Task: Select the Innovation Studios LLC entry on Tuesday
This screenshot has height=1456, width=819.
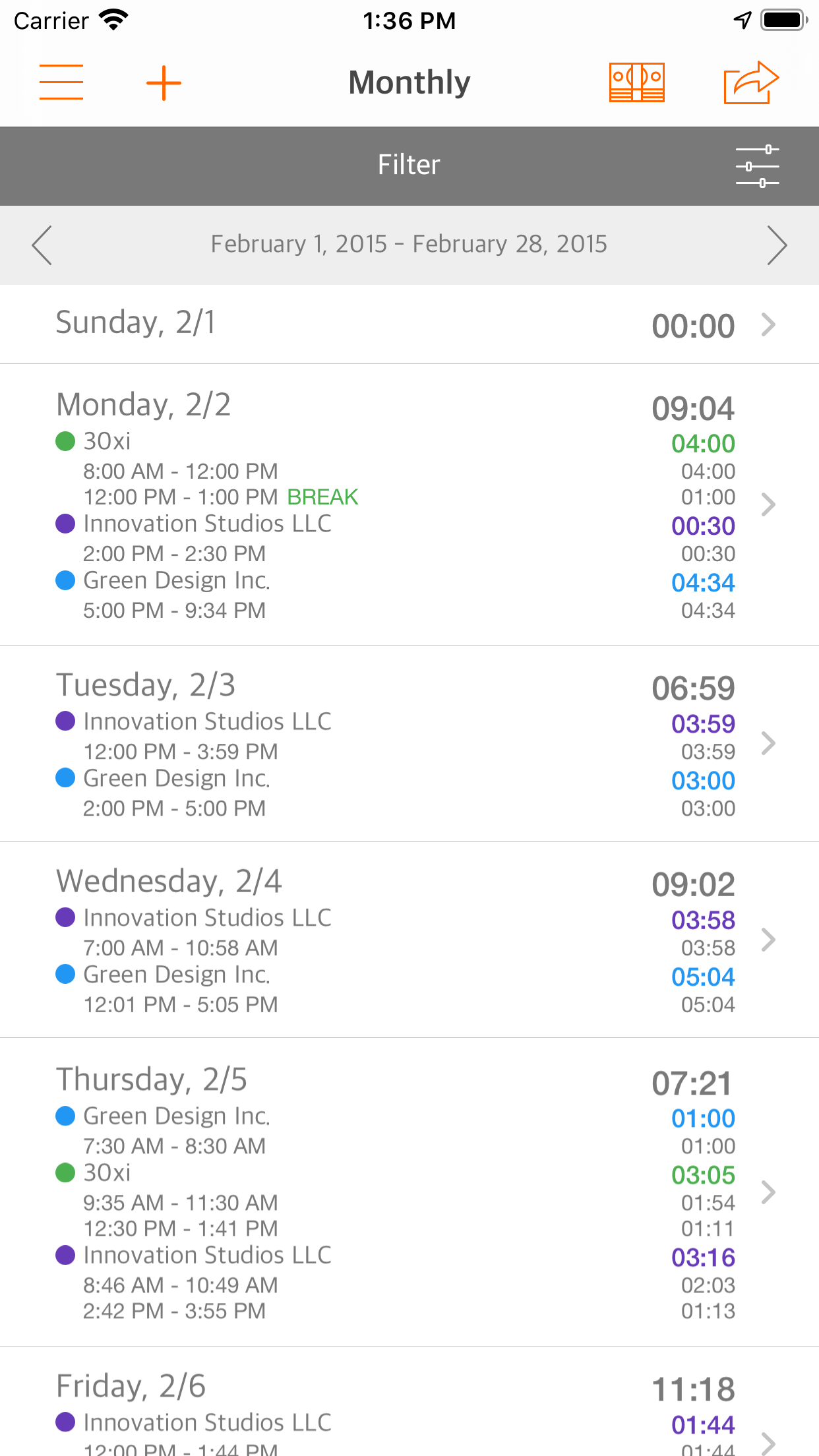Action: (x=206, y=721)
